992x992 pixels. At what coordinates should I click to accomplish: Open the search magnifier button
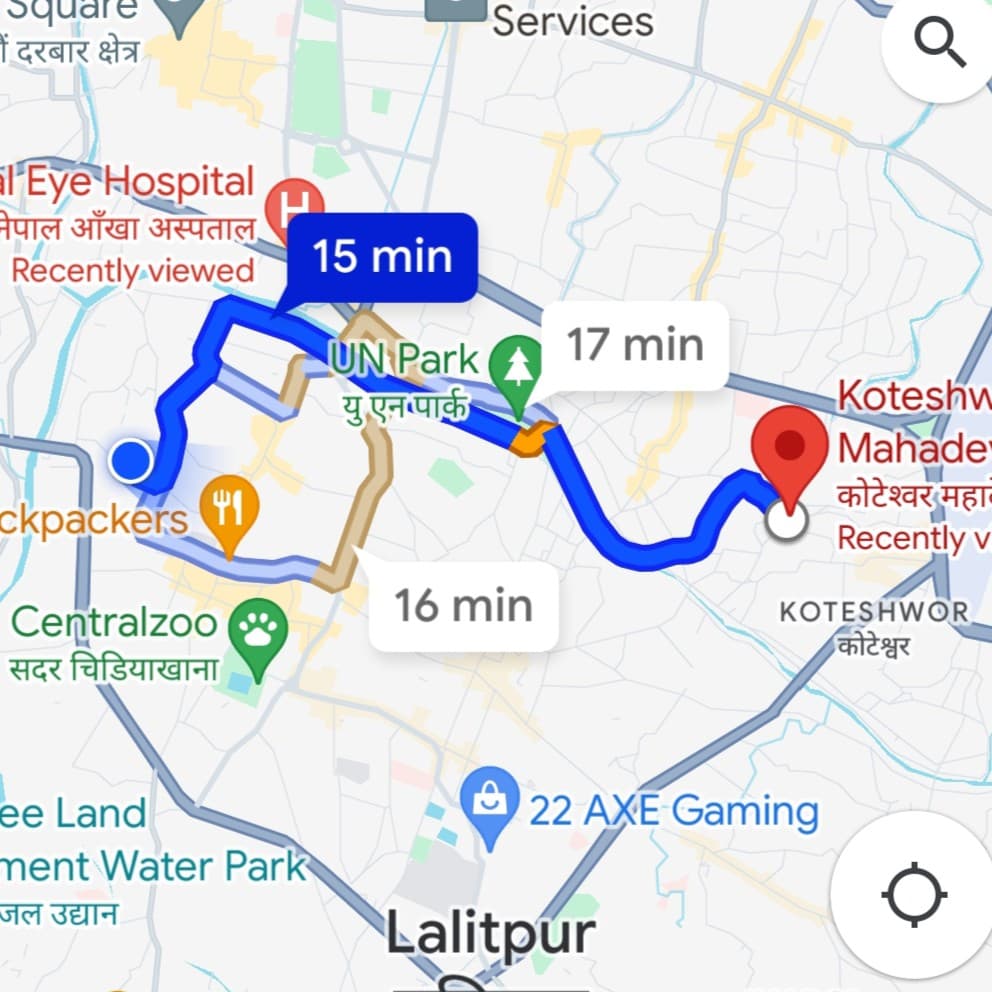point(938,43)
